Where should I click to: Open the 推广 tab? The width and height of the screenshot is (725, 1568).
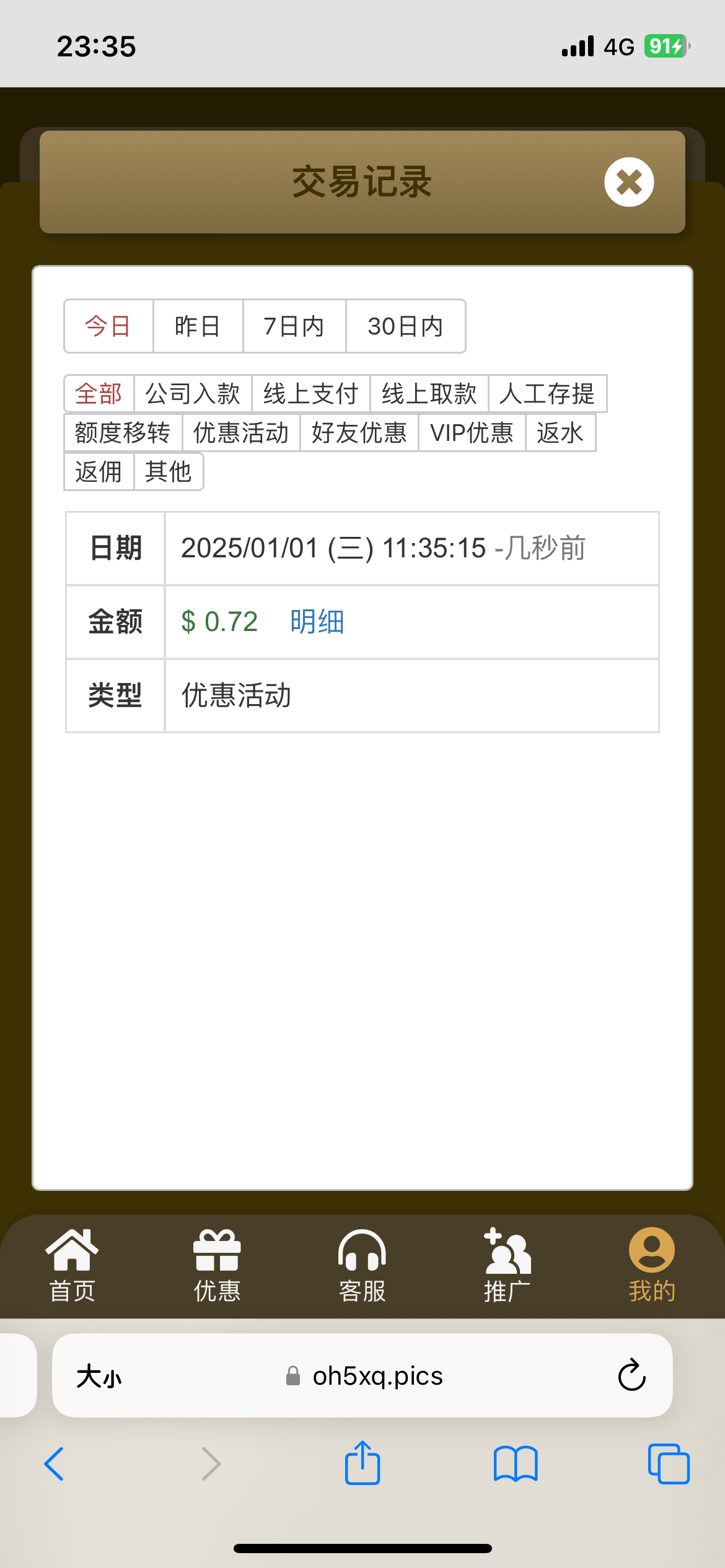[x=507, y=1266]
